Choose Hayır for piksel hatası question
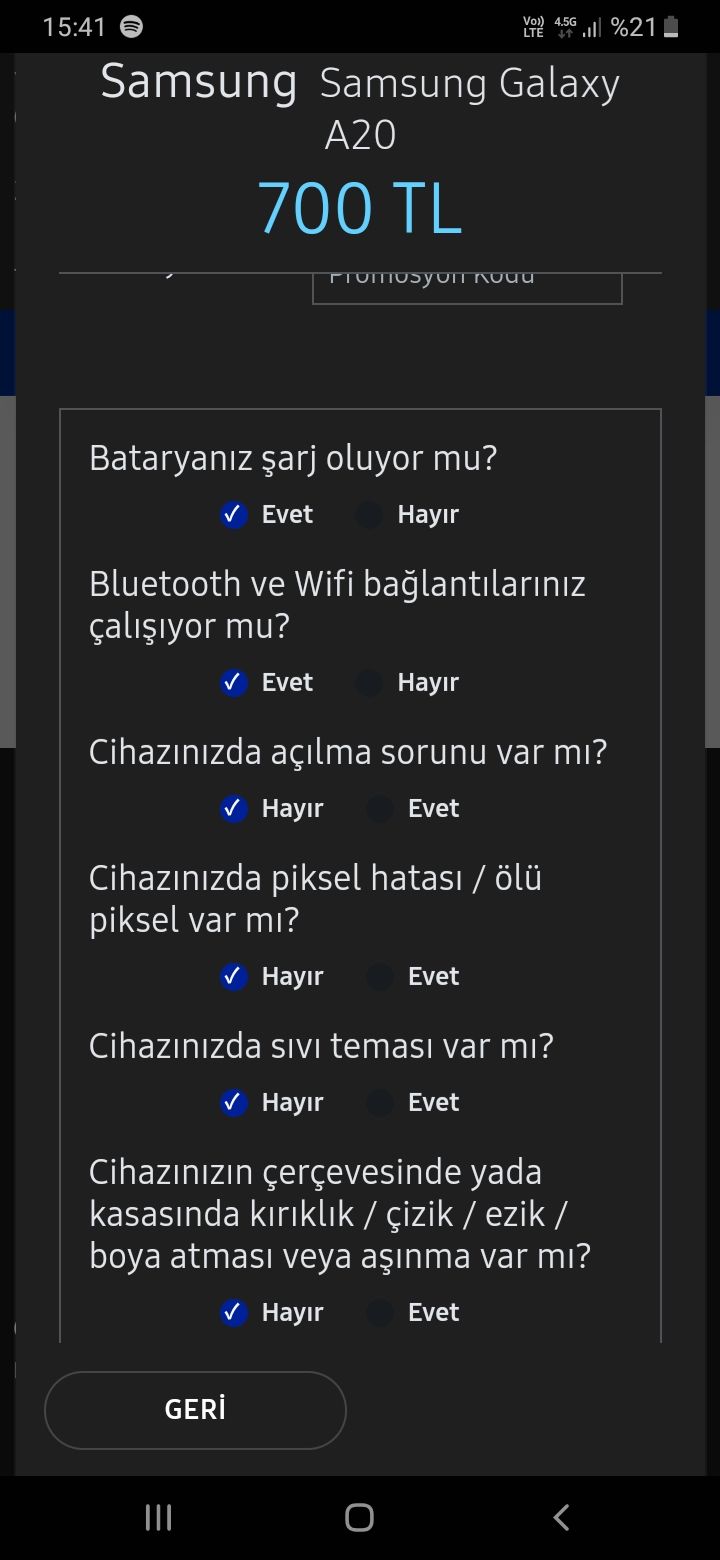Viewport: 720px width, 1560px height. click(x=234, y=977)
